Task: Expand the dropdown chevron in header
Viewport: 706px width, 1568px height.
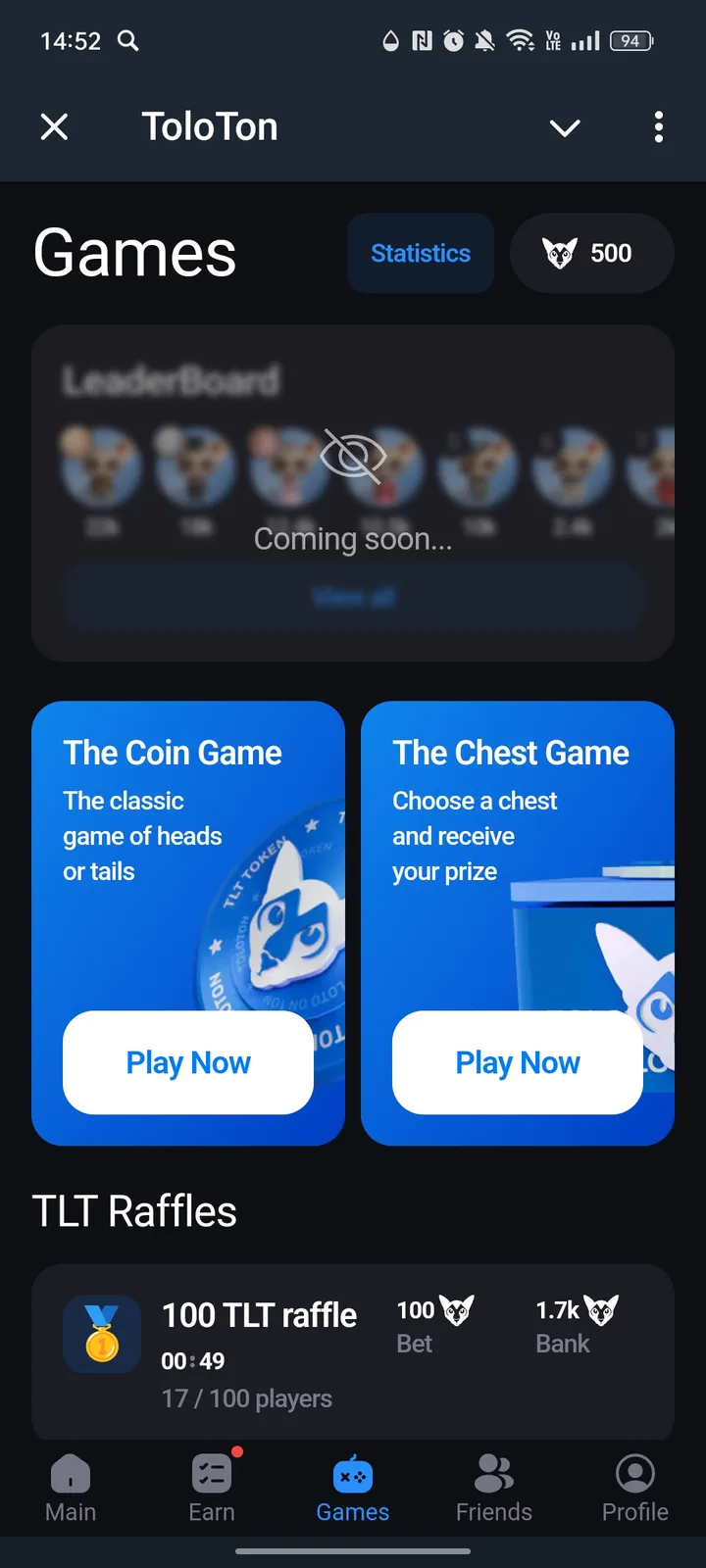Action: (x=565, y=127)
